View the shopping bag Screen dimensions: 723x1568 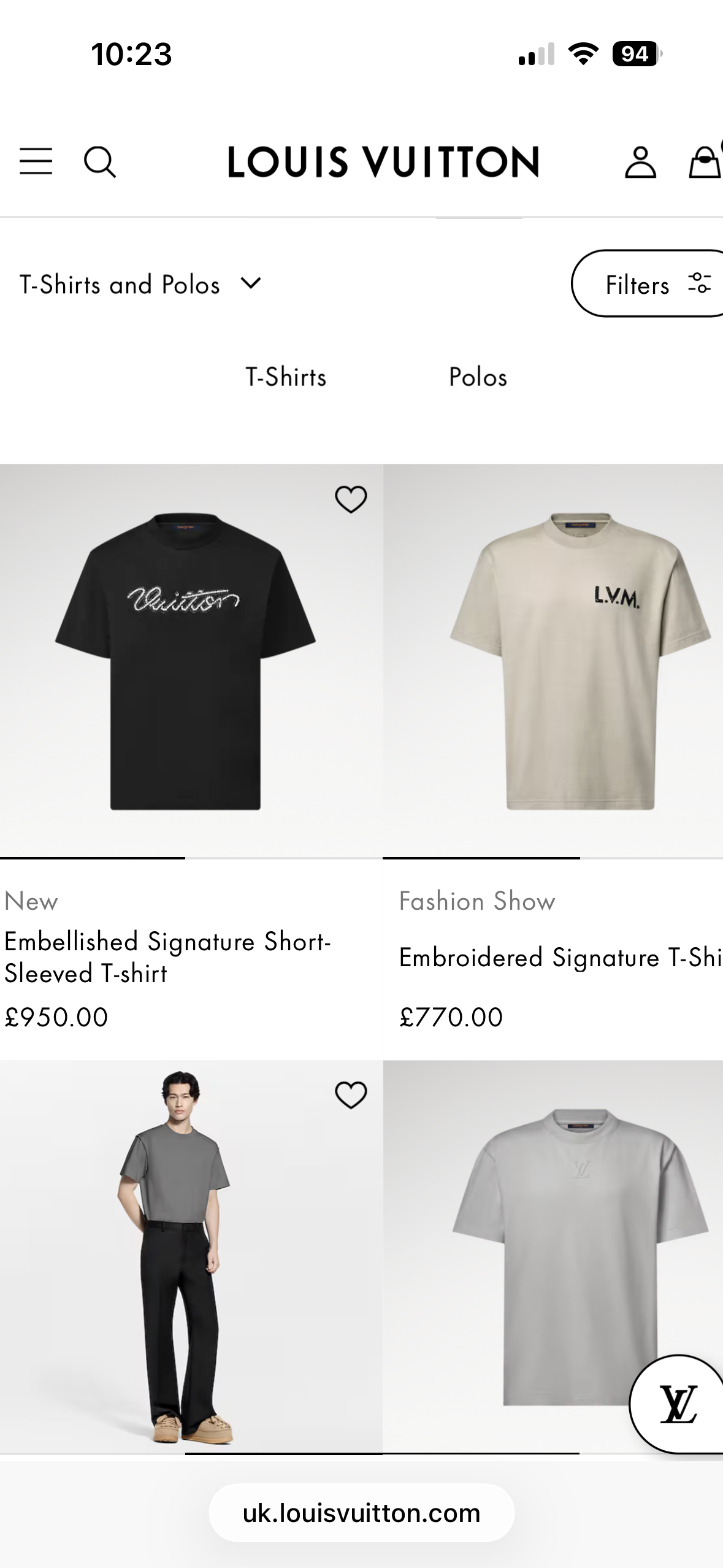pyautogui.click(x=705, y=162)
